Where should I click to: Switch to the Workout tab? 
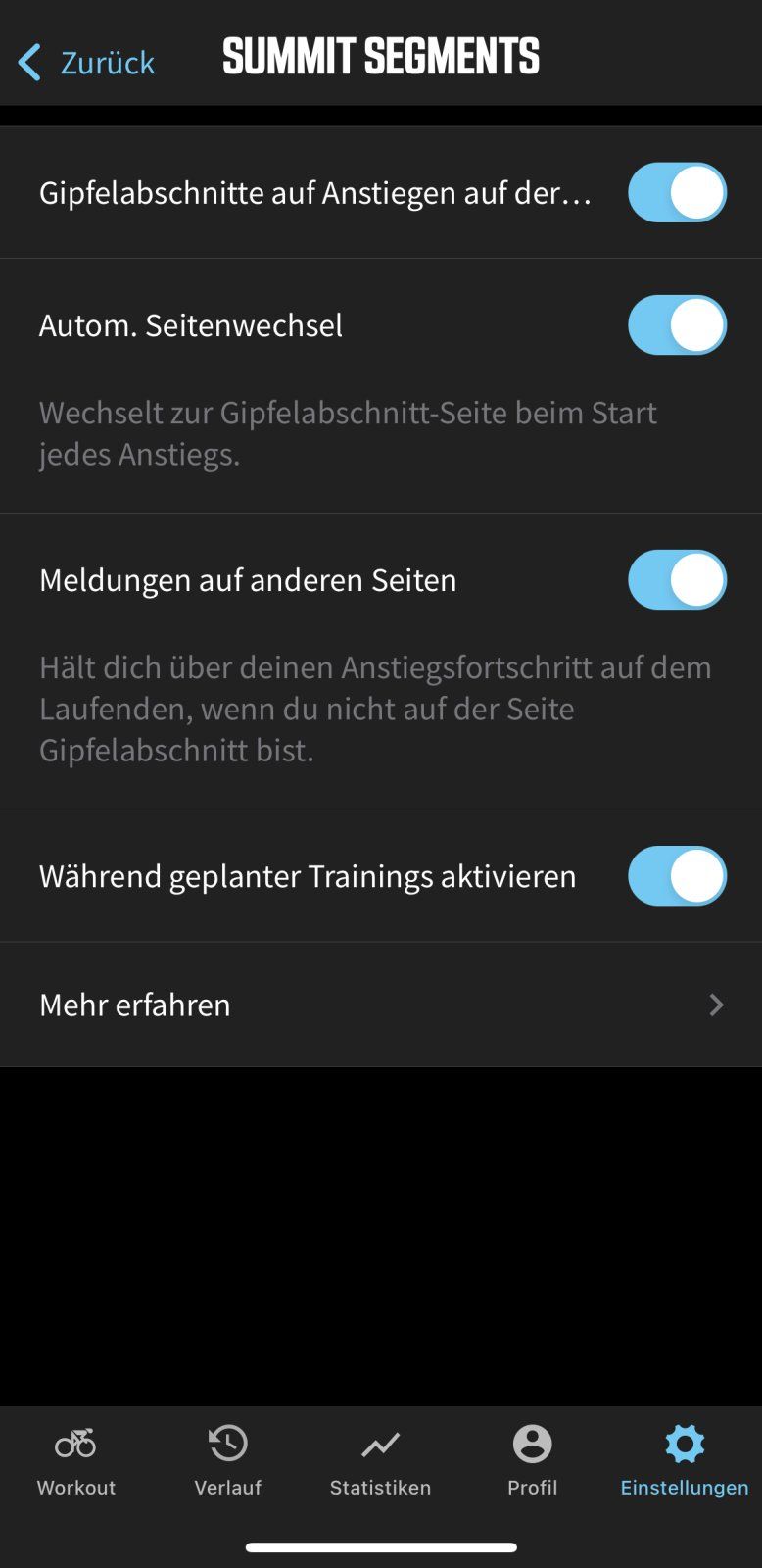click(76, 1460)
